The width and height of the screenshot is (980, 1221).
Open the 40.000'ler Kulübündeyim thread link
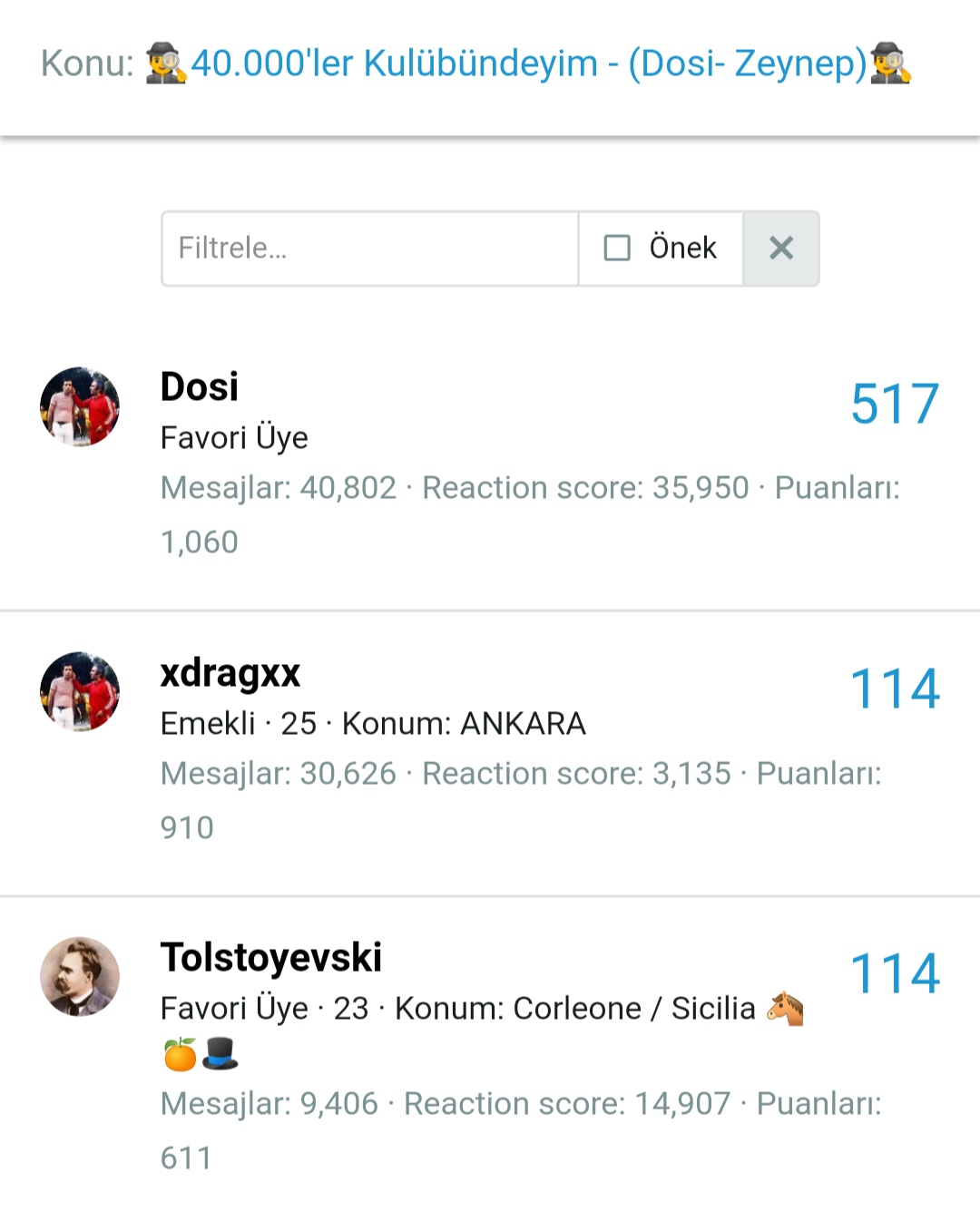528,63
